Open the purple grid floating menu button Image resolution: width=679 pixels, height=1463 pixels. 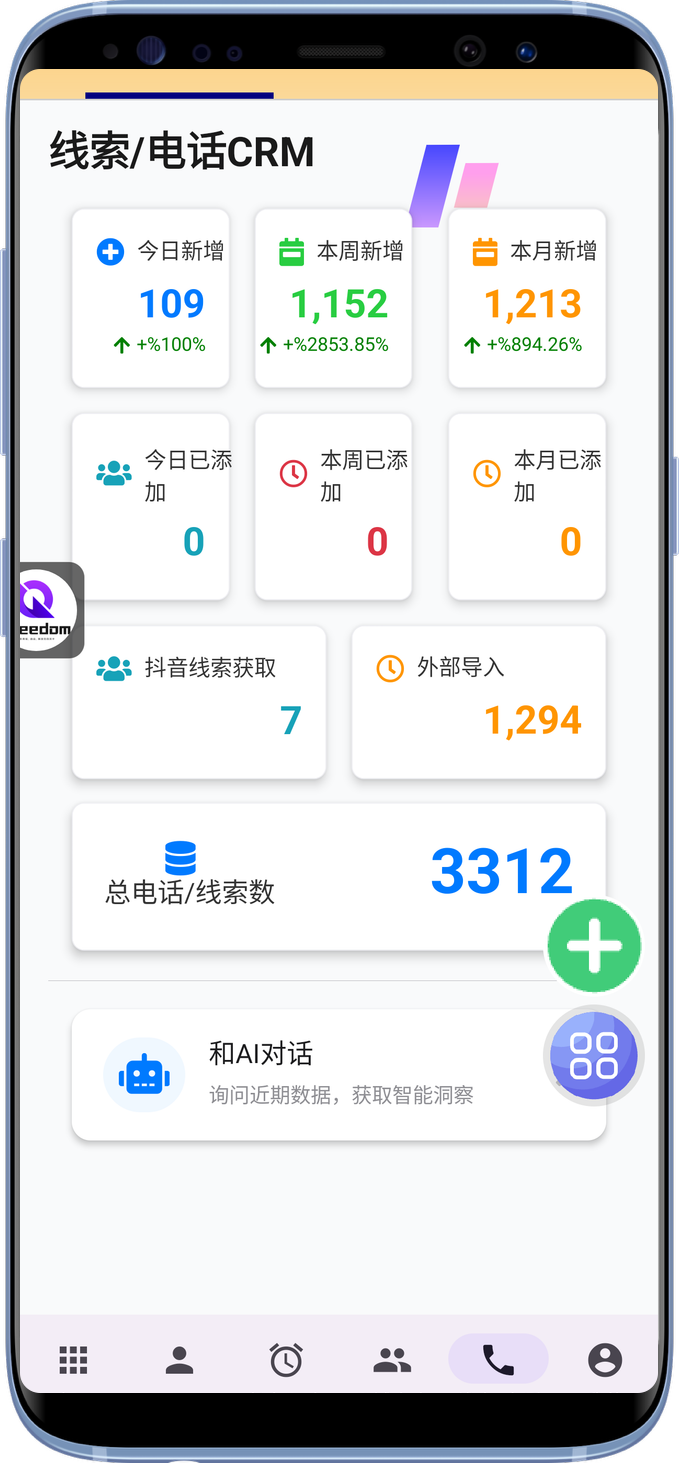point(594,1054)
